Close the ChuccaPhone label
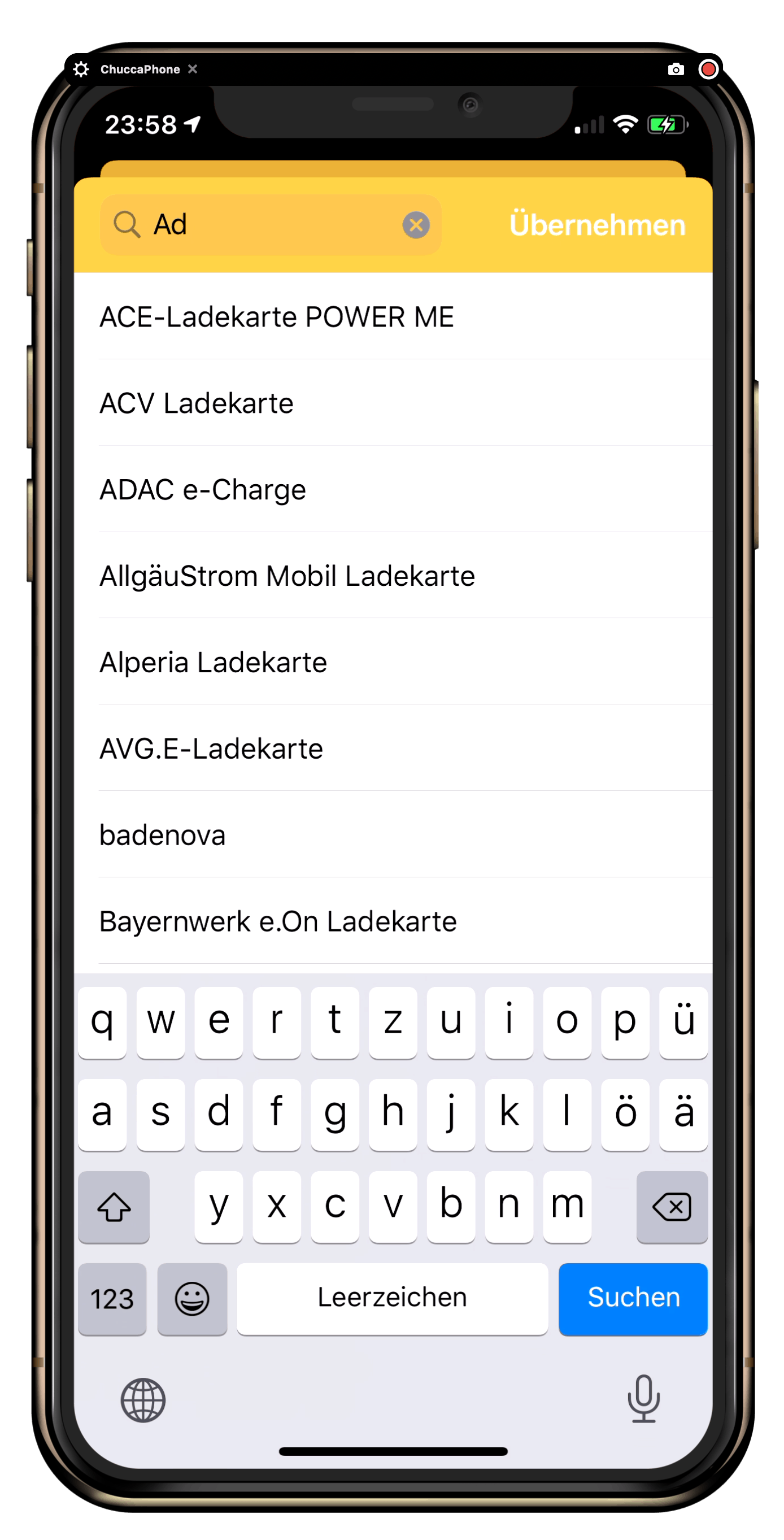This screenshot has height=1540, width=784. (193, 69)
